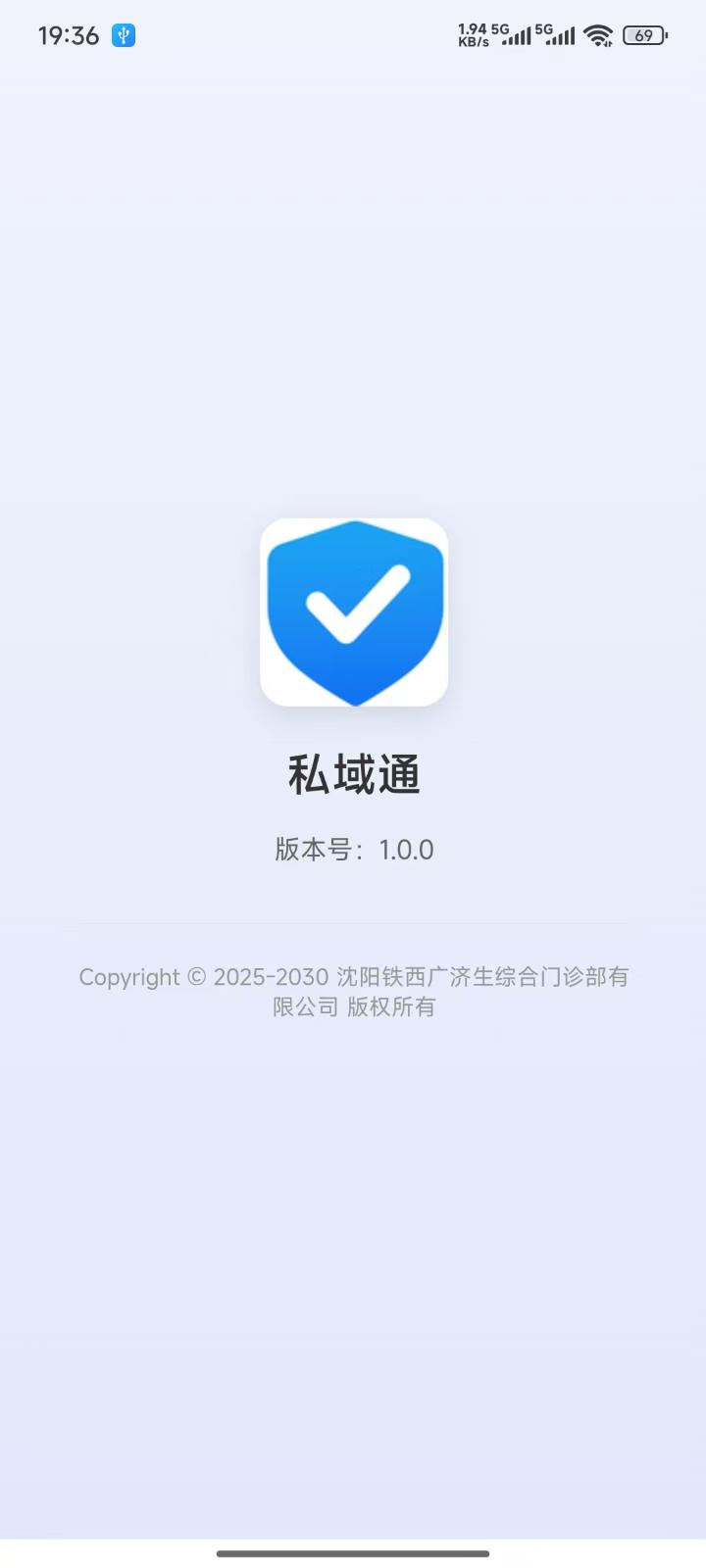Select the app name 私域通 text
The height and width of the screenshot is (1568, 706).
click(354, 773)
